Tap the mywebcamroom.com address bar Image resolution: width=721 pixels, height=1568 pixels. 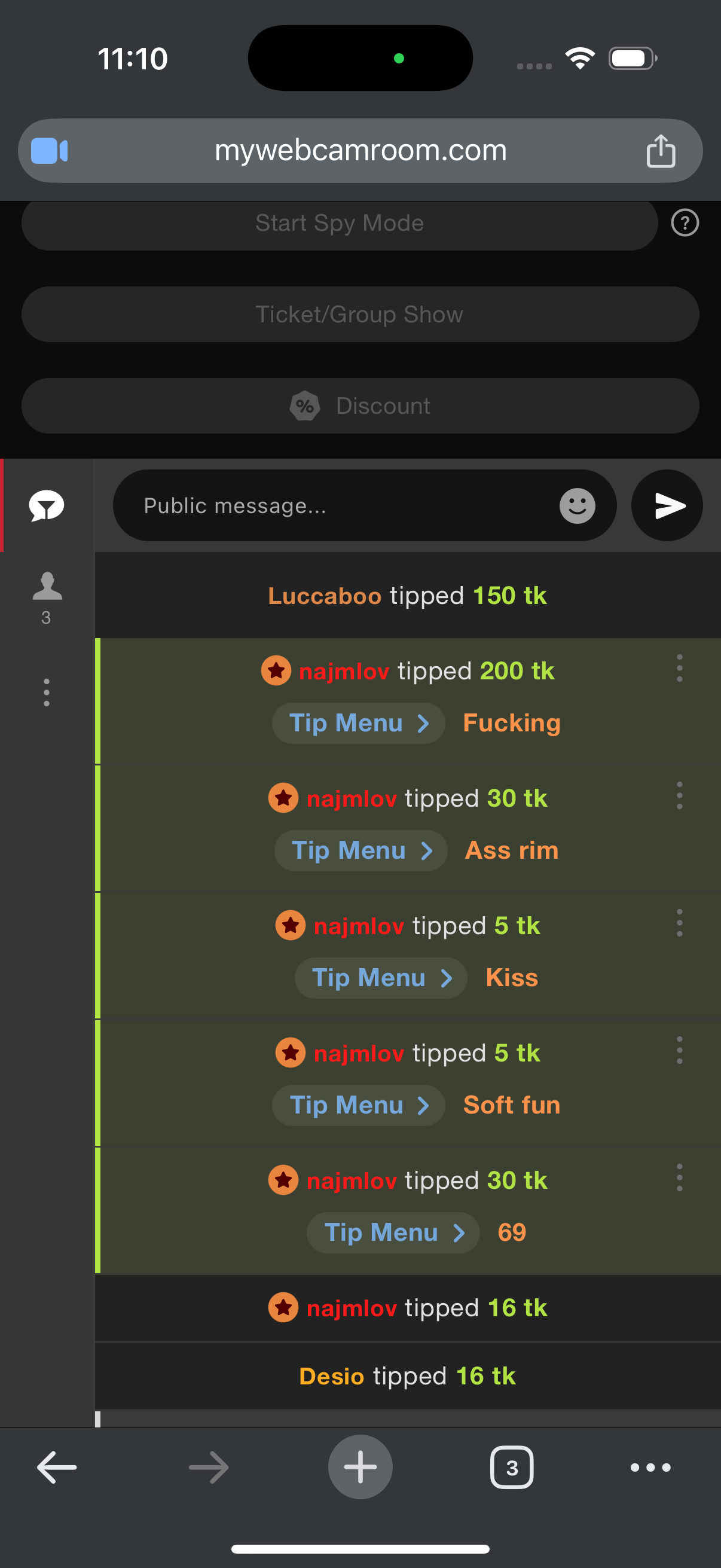pos(360,151)
